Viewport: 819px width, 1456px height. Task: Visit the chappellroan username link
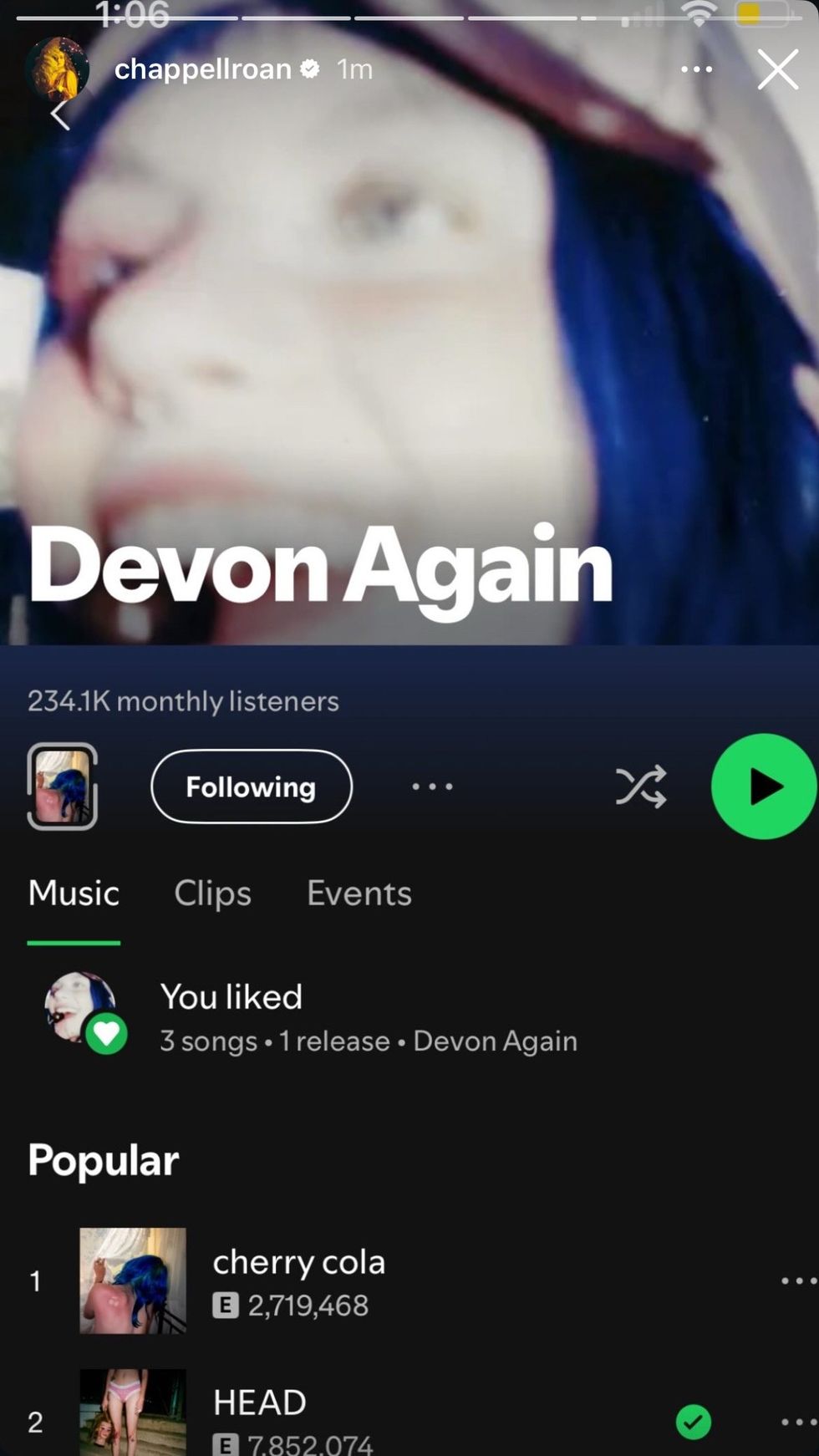[202, 69]
